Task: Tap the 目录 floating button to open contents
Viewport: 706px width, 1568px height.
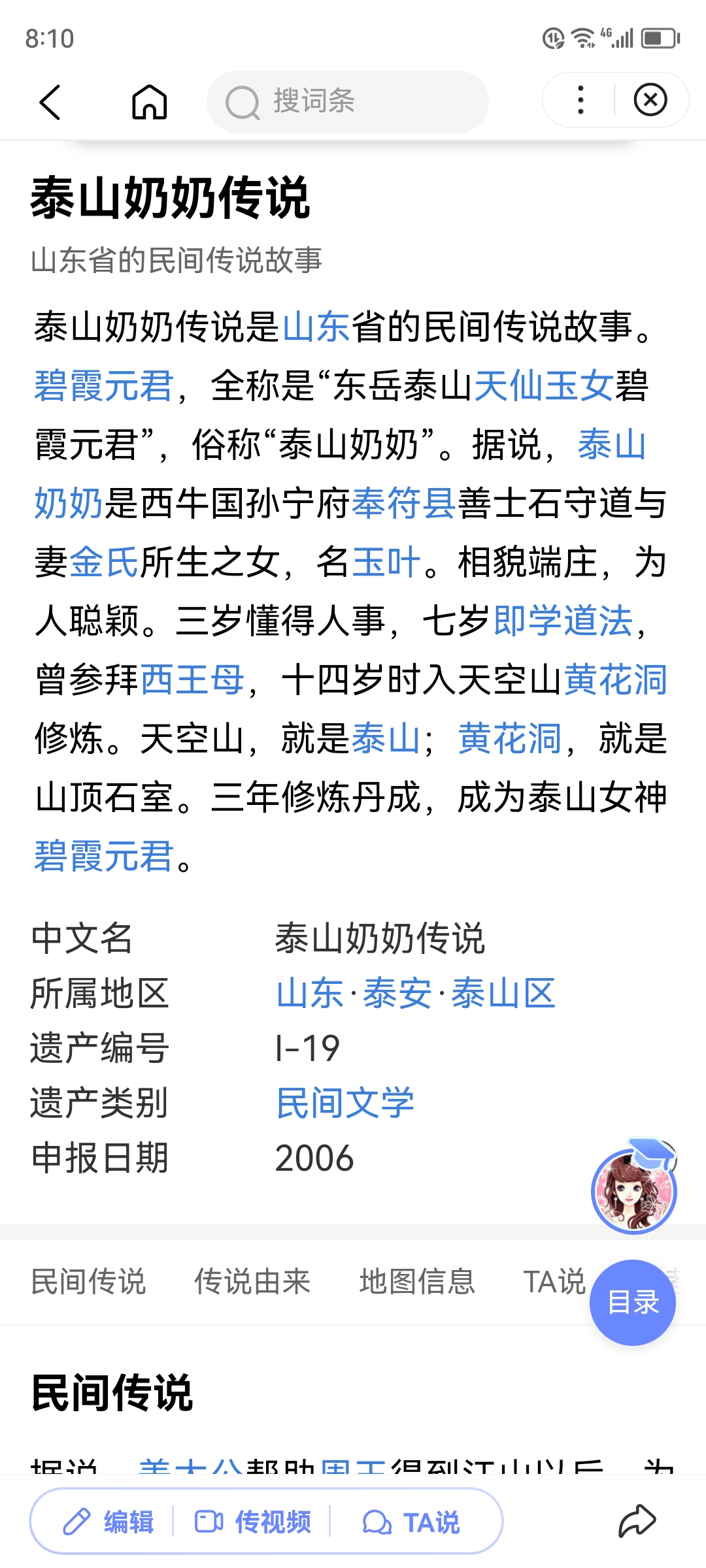Action: tap(633, 1301)
